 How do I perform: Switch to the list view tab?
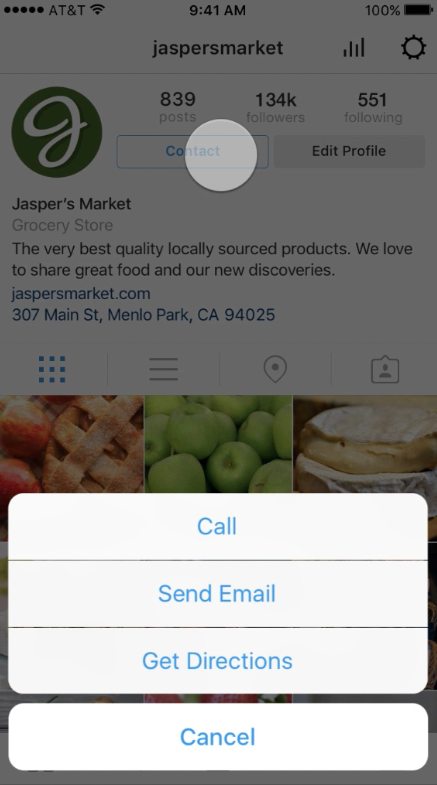pos(164,369)
